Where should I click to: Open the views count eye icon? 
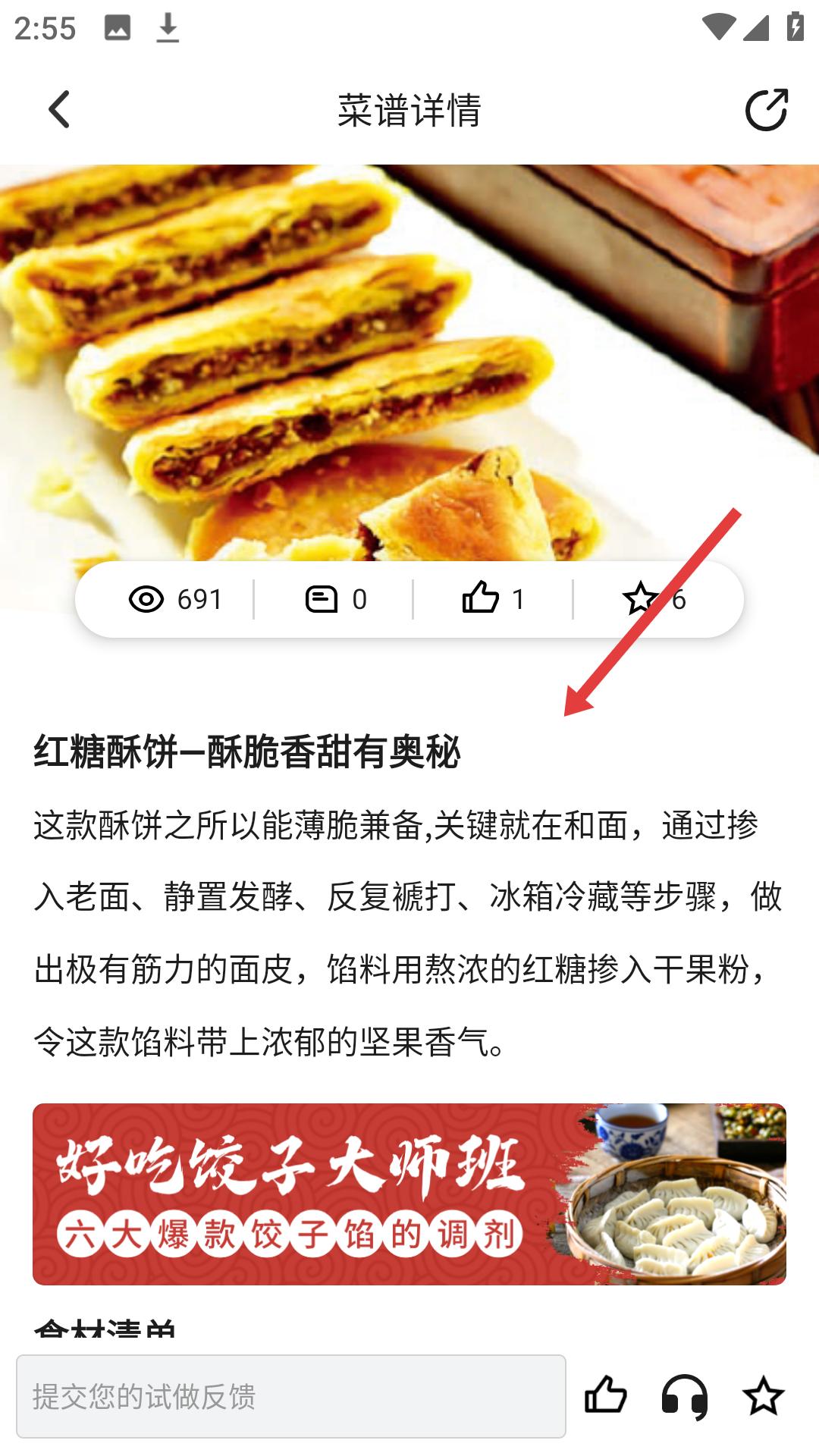click(x=148, y=599)
